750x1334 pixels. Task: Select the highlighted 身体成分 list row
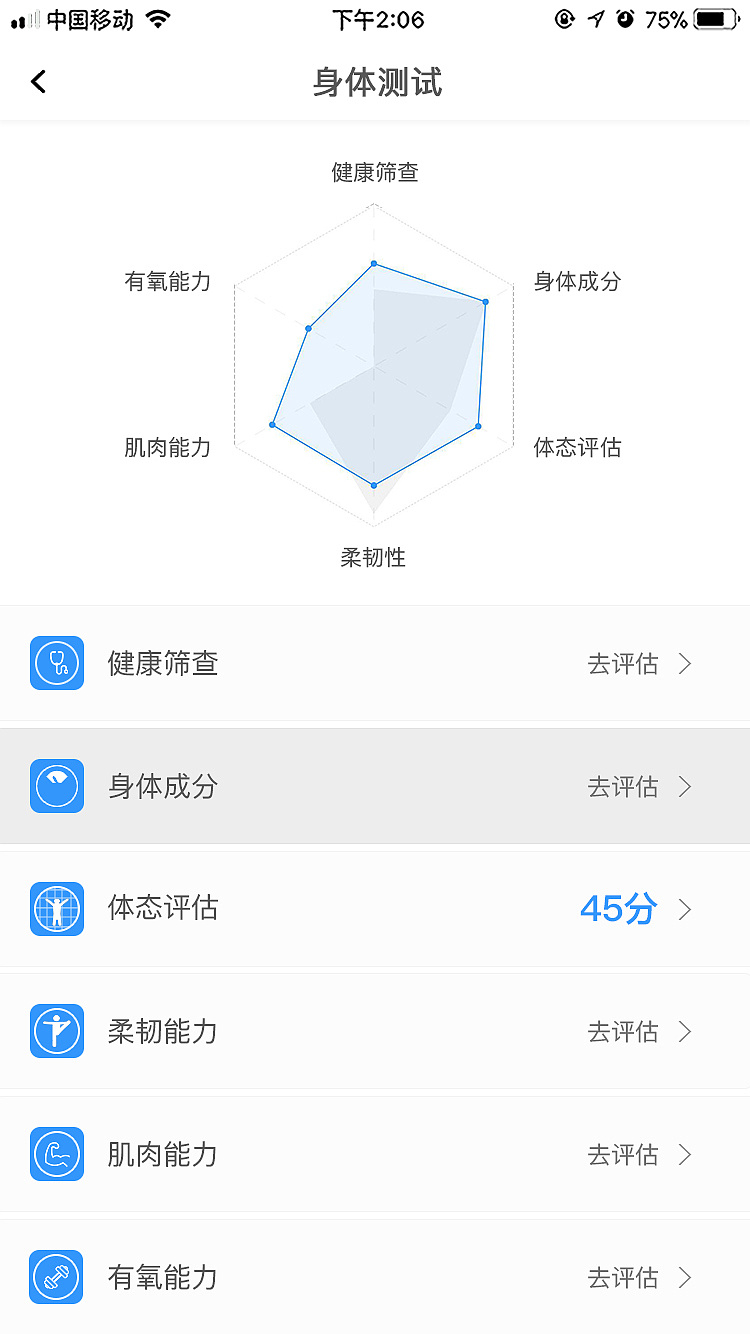tap(375, 786)
